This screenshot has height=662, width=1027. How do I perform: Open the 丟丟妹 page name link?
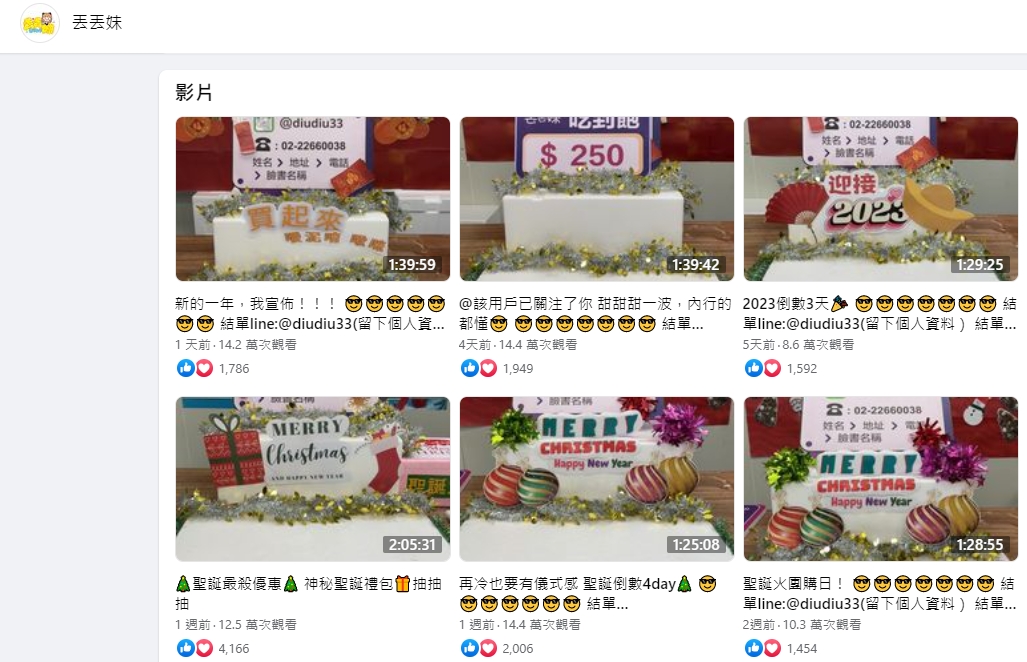(97, 22)
